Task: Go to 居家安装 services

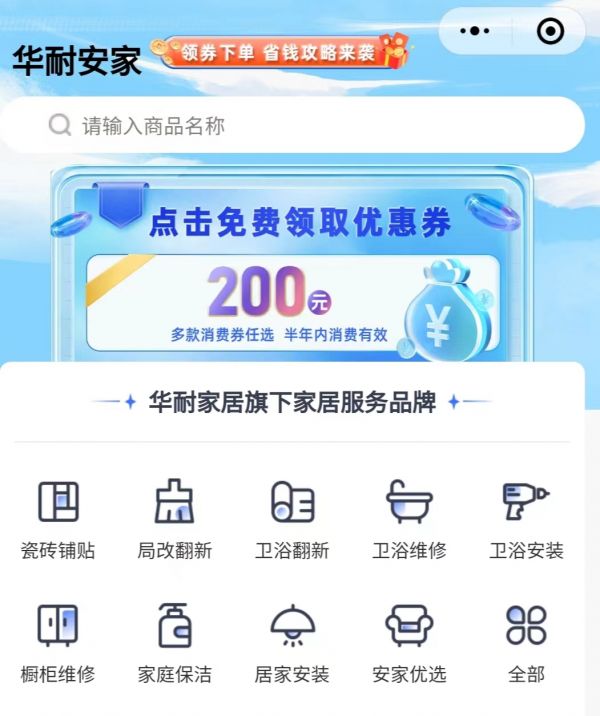Action: pyautogui.click(x=292, y=643)
